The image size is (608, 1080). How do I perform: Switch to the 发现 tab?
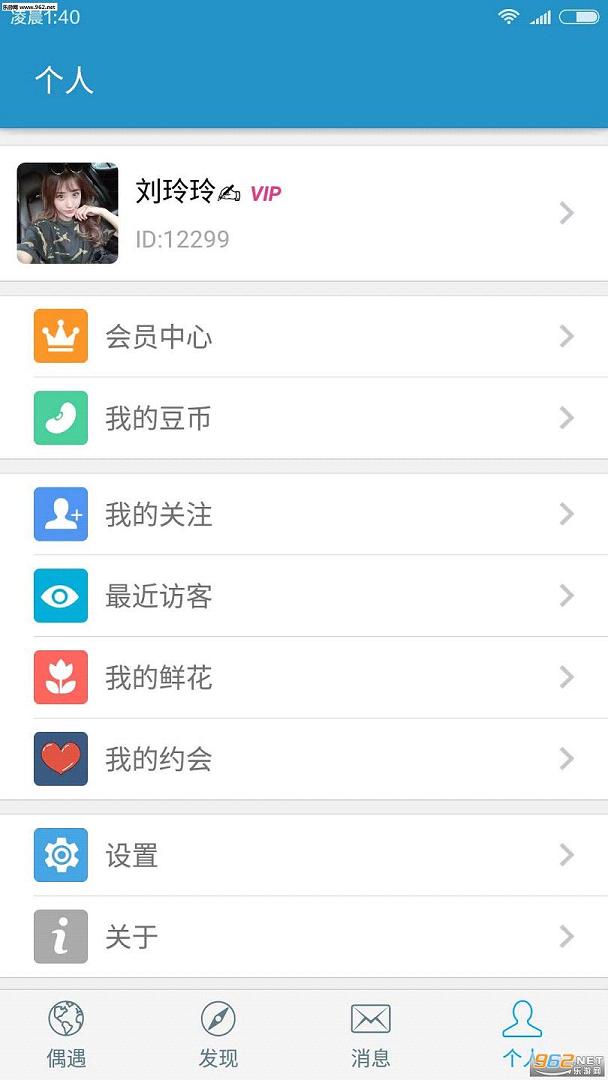click(x=218, y=1034)
